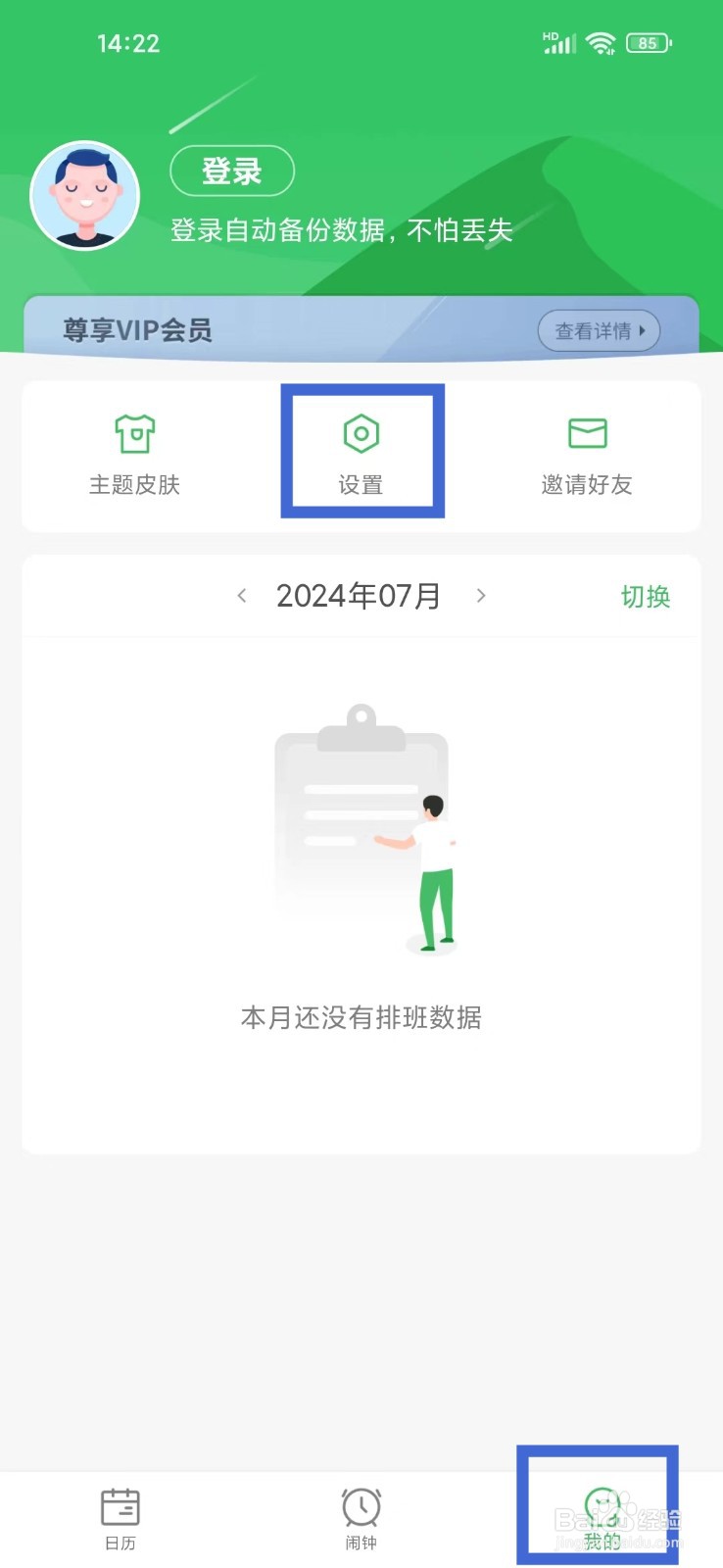View VIP details via 查看详情
The image size is (723, 1568).
click(x=599, y=331)
